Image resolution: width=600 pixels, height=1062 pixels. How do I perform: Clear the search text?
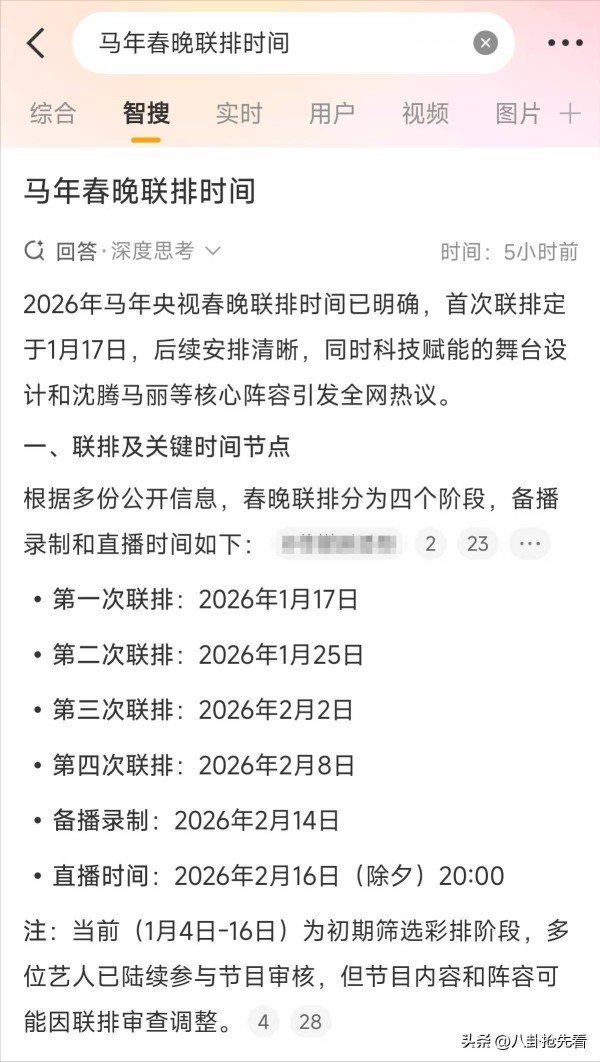click(485, 43)
